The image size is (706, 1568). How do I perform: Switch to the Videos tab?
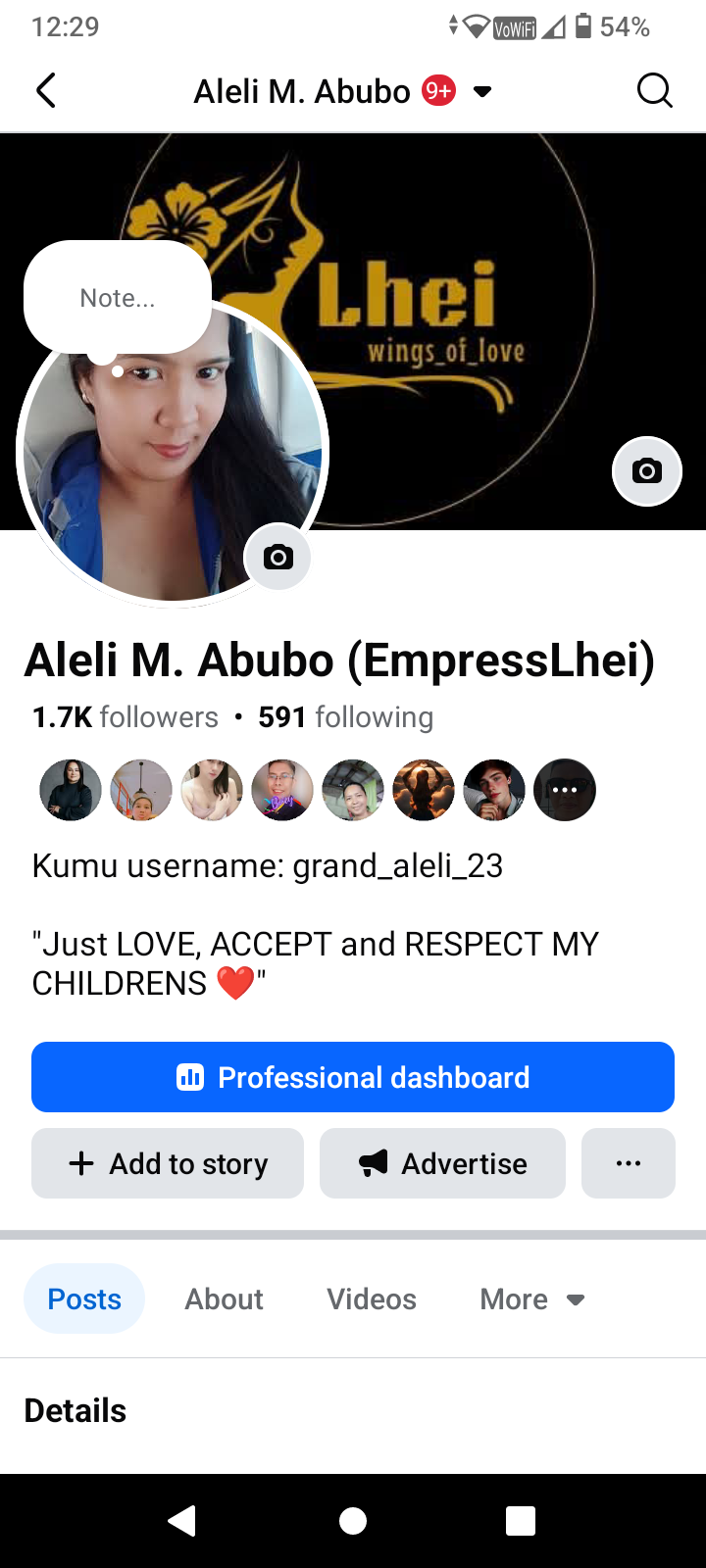coord(372,1298)
